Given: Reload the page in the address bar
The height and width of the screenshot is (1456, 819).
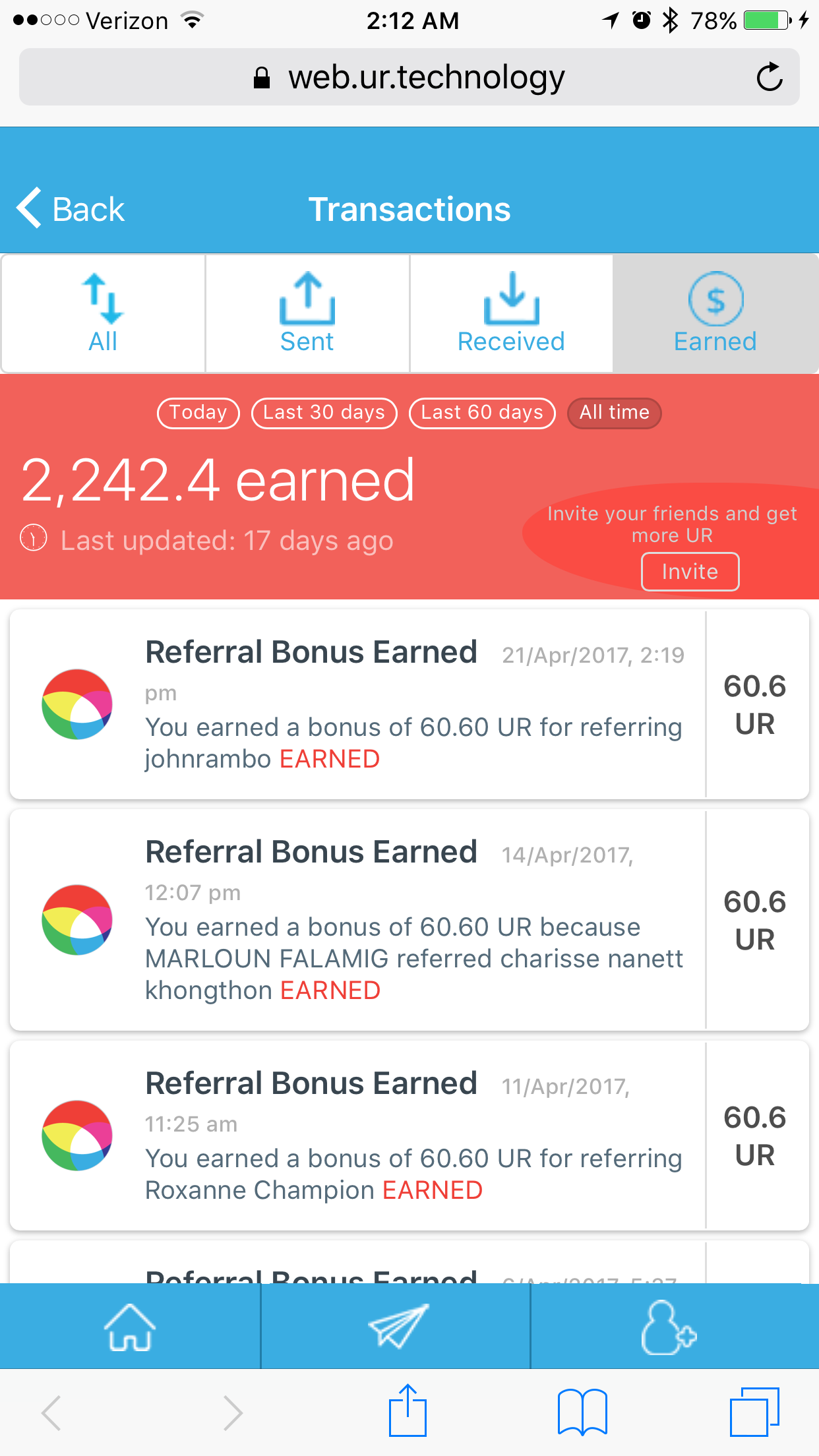Looking at the screenshot, I should point(769,78).
